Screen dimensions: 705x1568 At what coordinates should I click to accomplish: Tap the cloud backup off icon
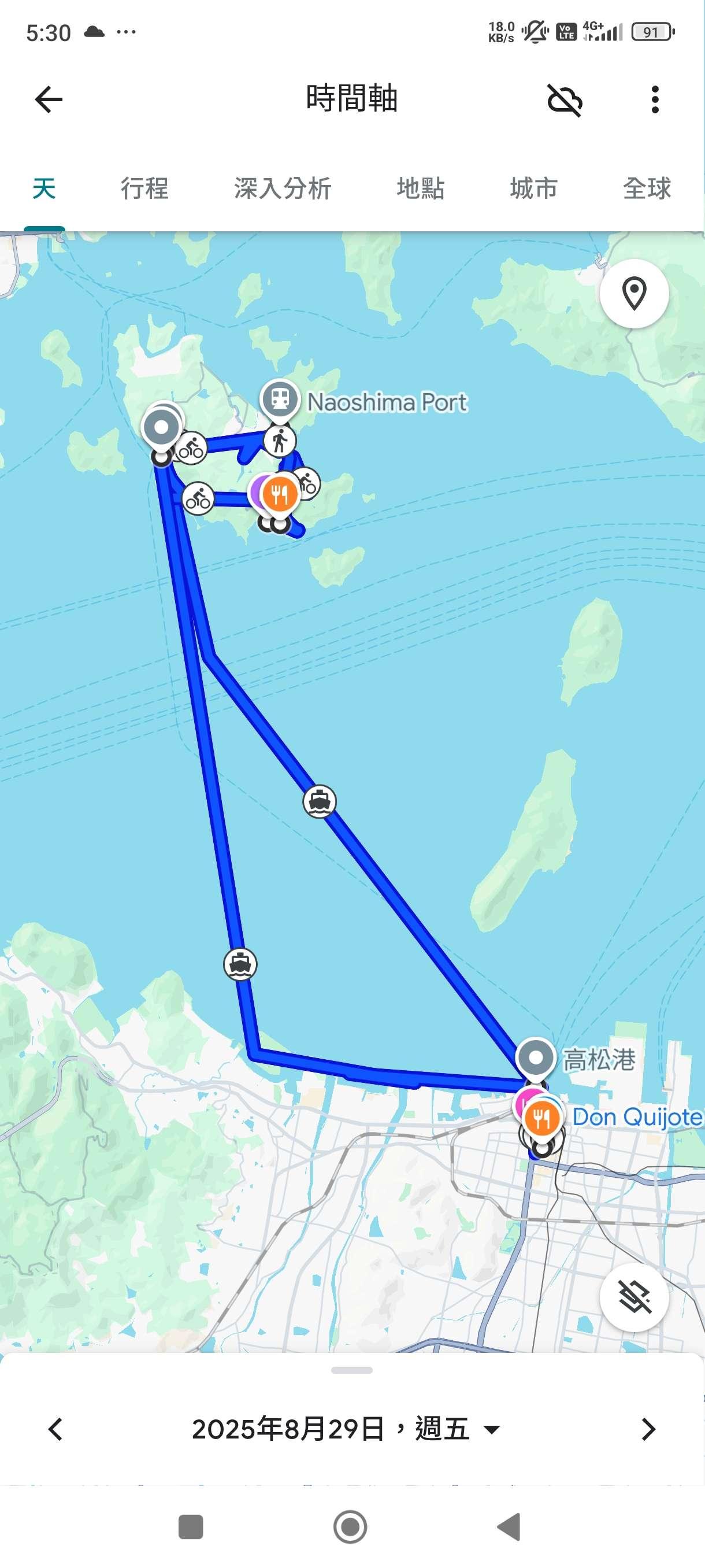[x=565, y=99]
